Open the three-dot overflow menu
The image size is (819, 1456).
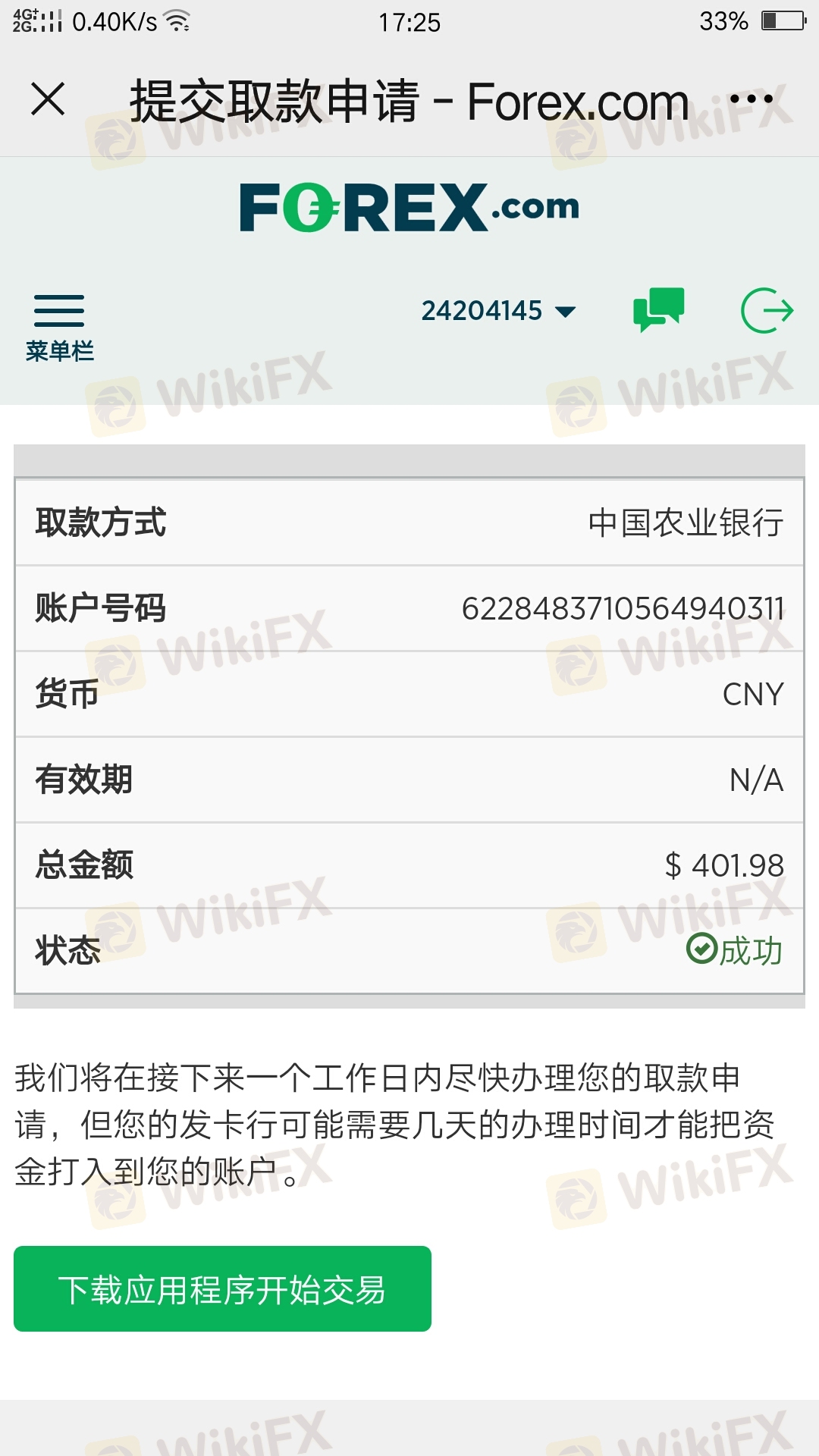coord(751,99)
